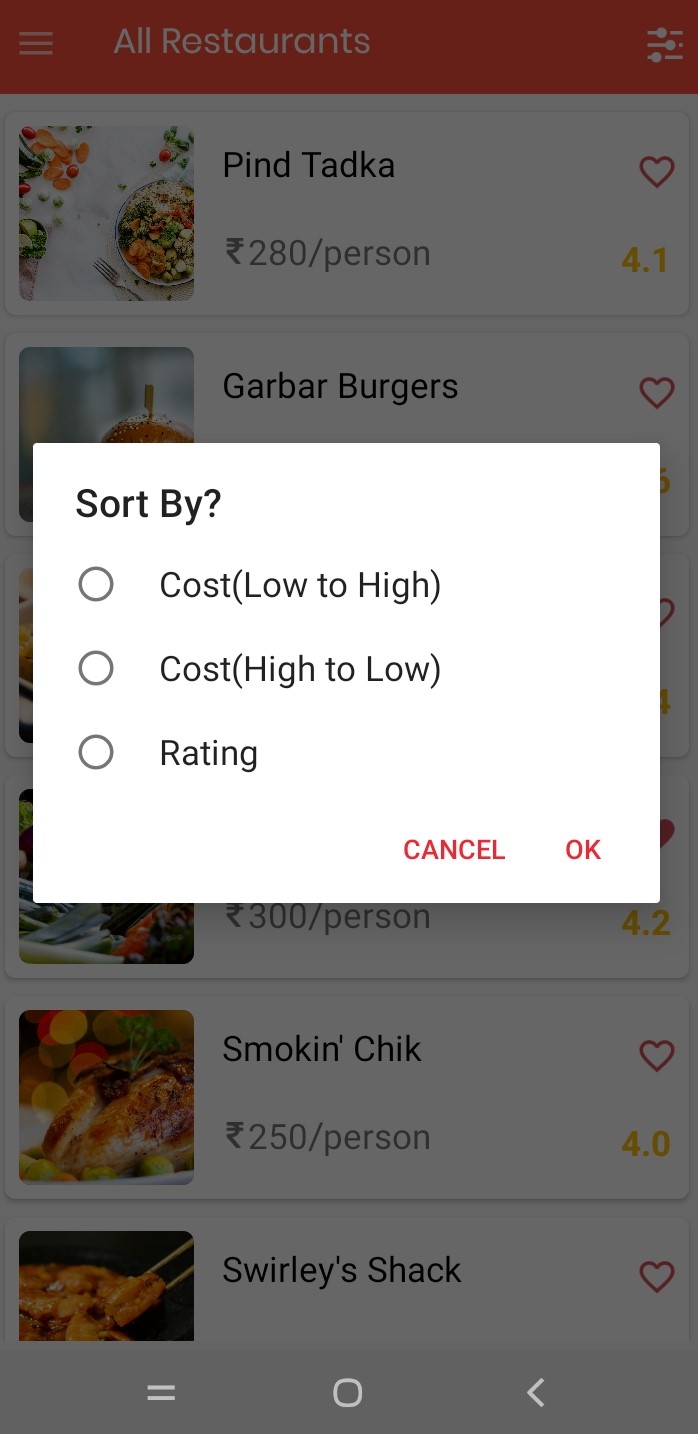Viewport: 698px width, 1434px height.
Task: Choose Cost(High to Low) sorting
Action: [x=97, y=668]
